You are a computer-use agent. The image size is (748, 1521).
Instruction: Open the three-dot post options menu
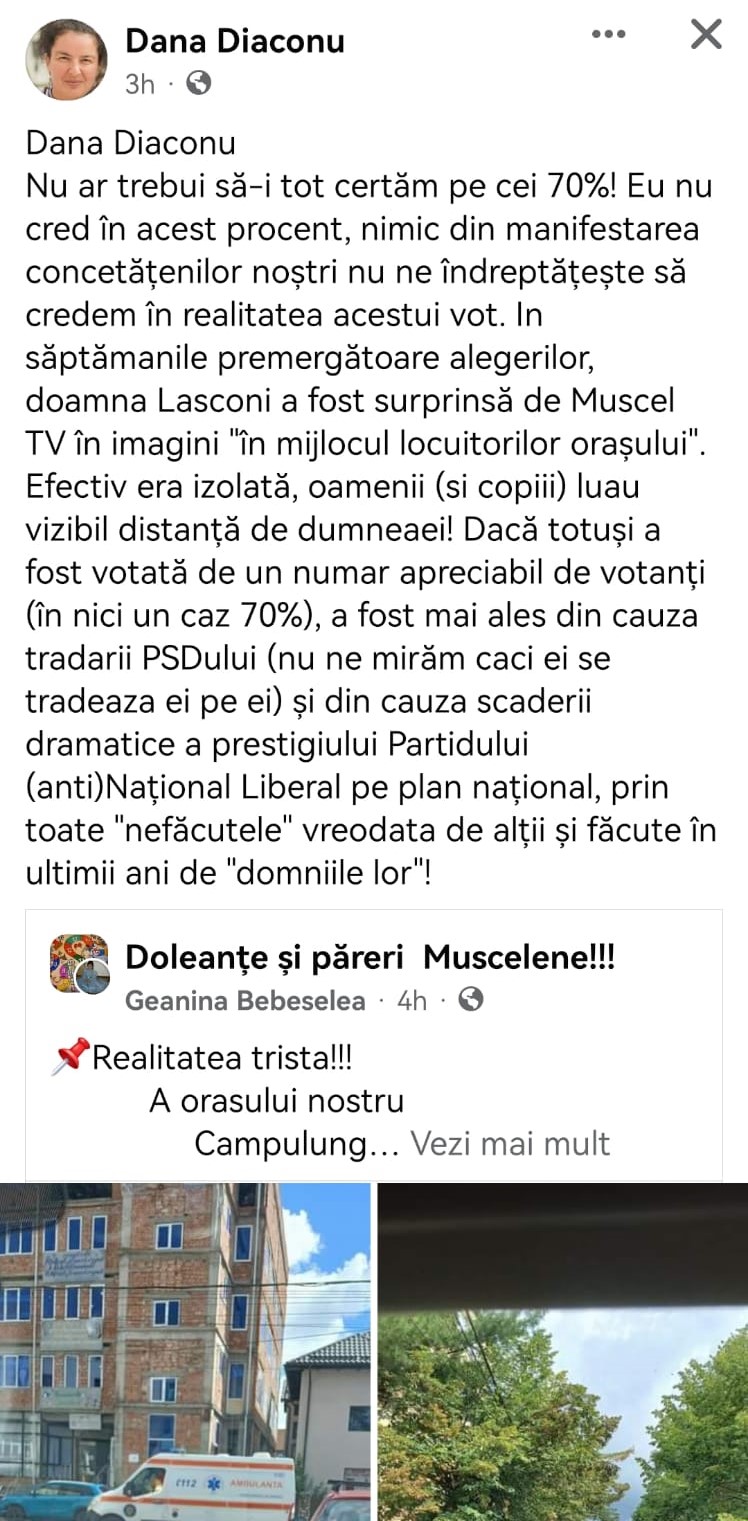click(608, 35)
